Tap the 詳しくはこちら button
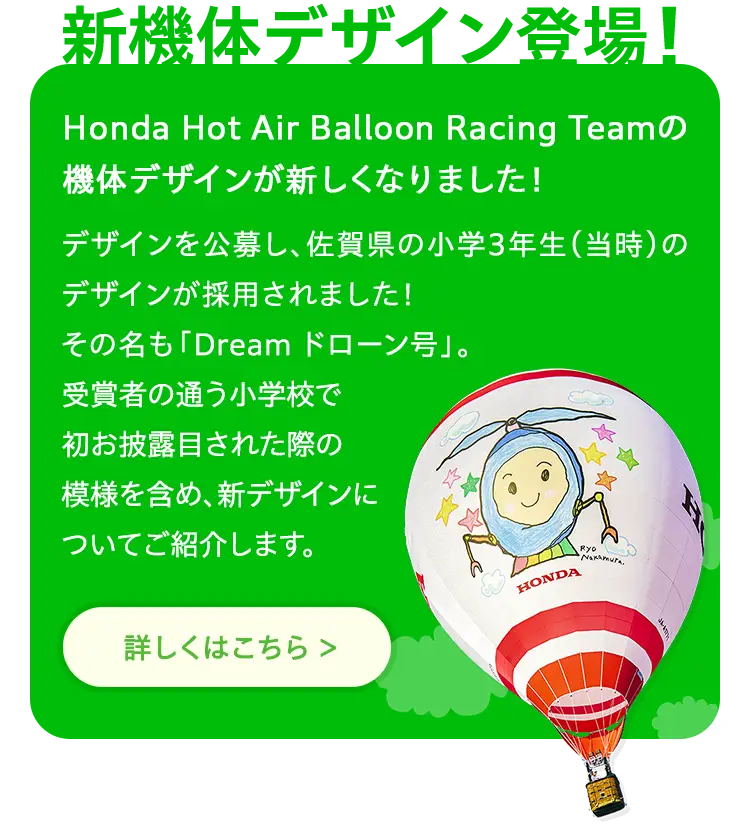The height and width of the screenshot is (828, 750). (x=227, y=647)
